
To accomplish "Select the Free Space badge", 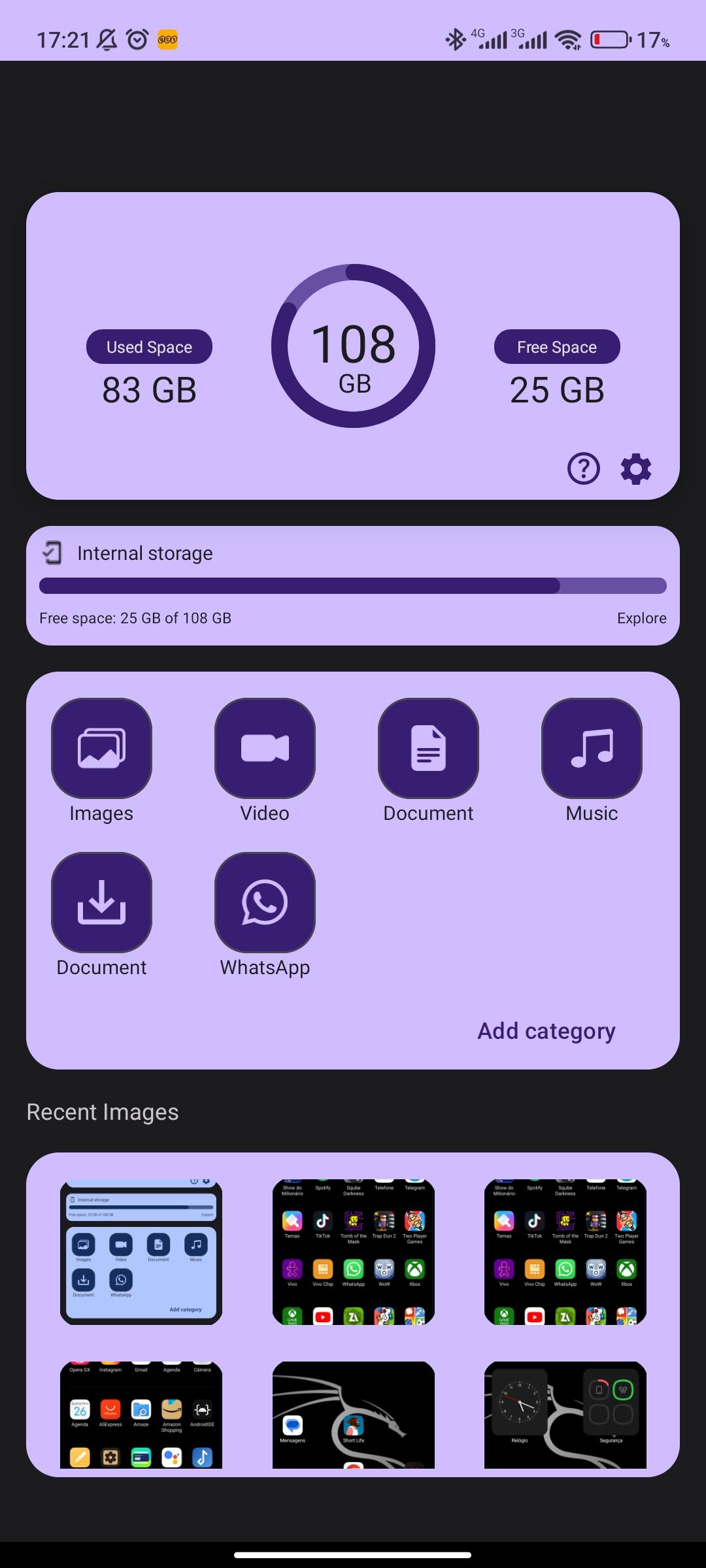I will click(x=556, y=347).
